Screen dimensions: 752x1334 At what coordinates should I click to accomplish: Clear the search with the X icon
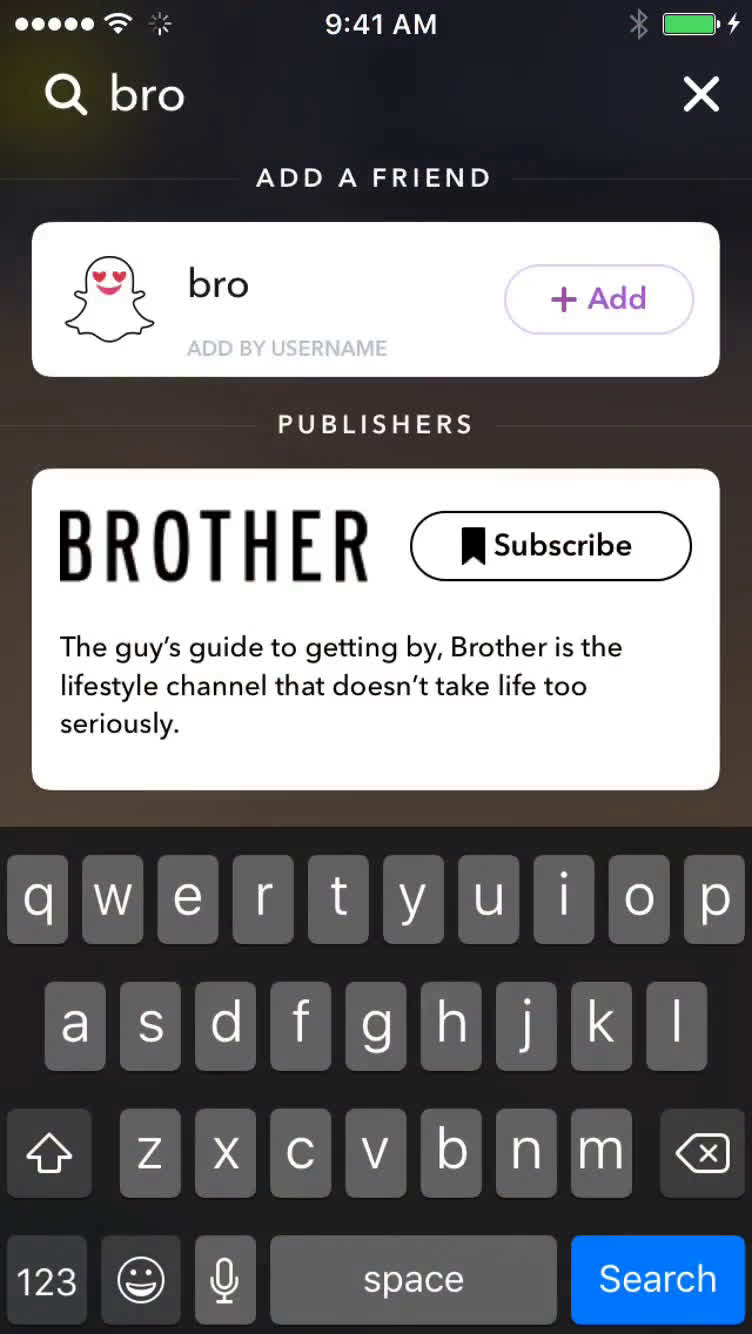click(x=700, y=94)
